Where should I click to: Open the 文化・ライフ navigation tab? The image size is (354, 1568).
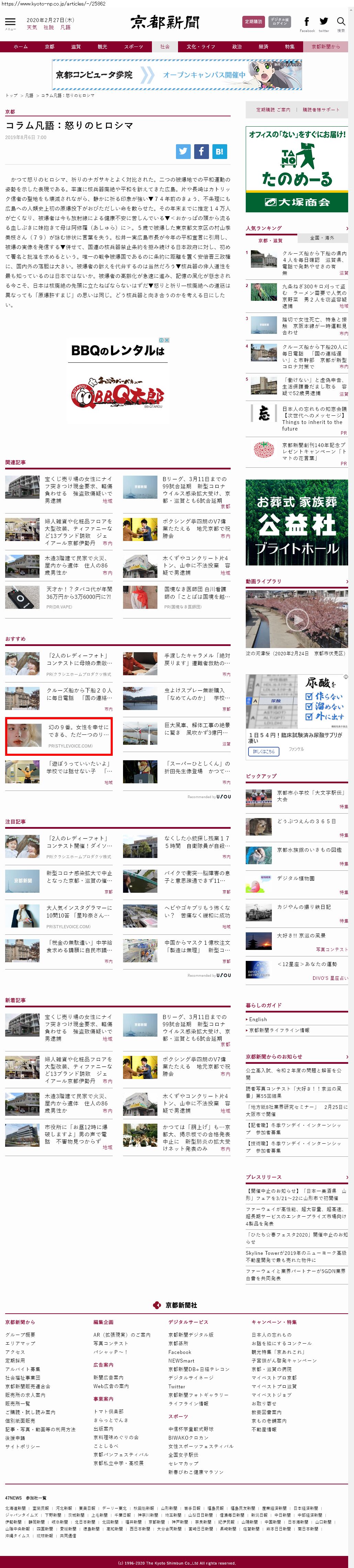pyautogui.click(x=200, y=47)
